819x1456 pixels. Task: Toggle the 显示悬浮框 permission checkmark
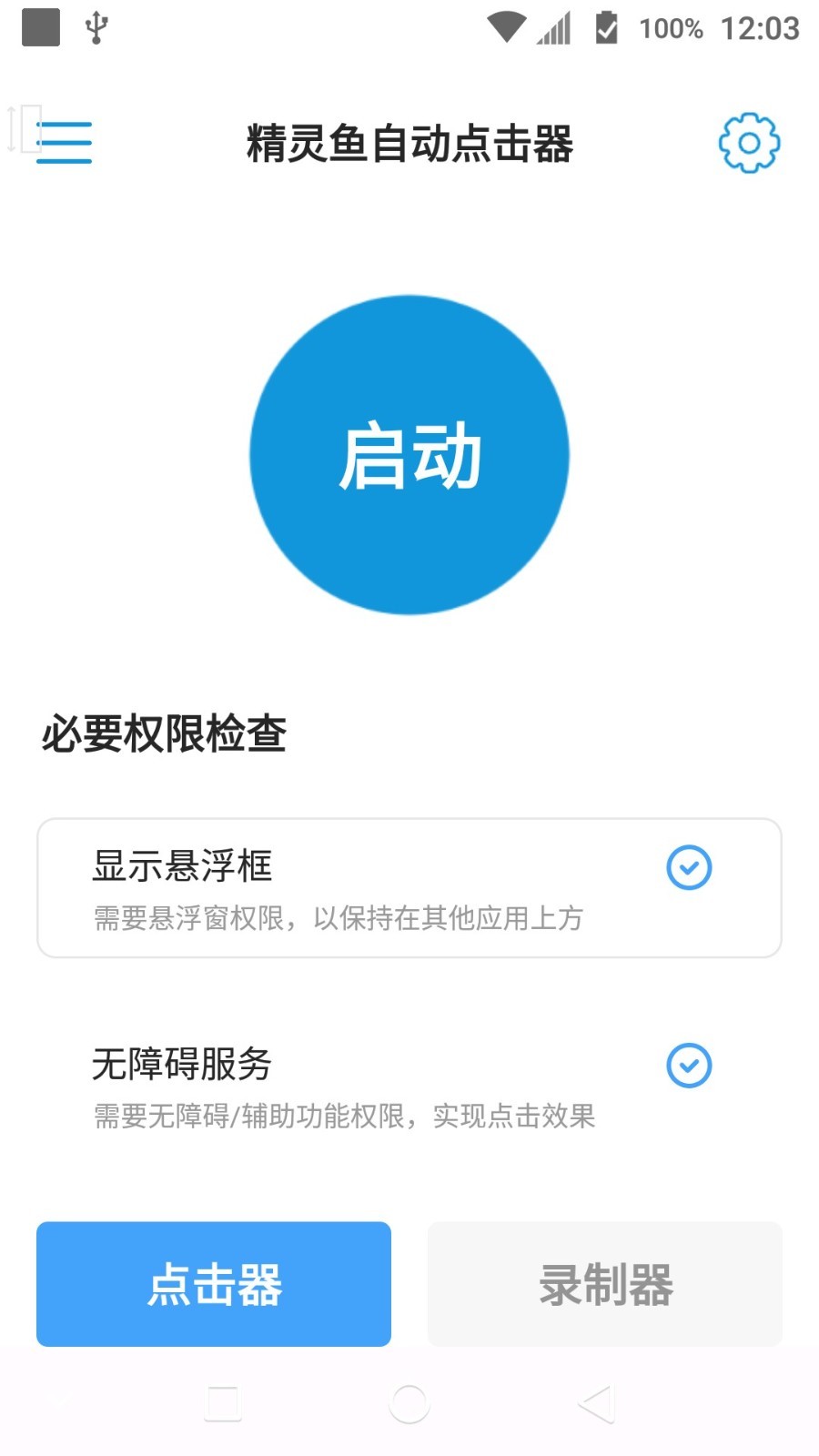pyautogui.click(x=689, y=868)
